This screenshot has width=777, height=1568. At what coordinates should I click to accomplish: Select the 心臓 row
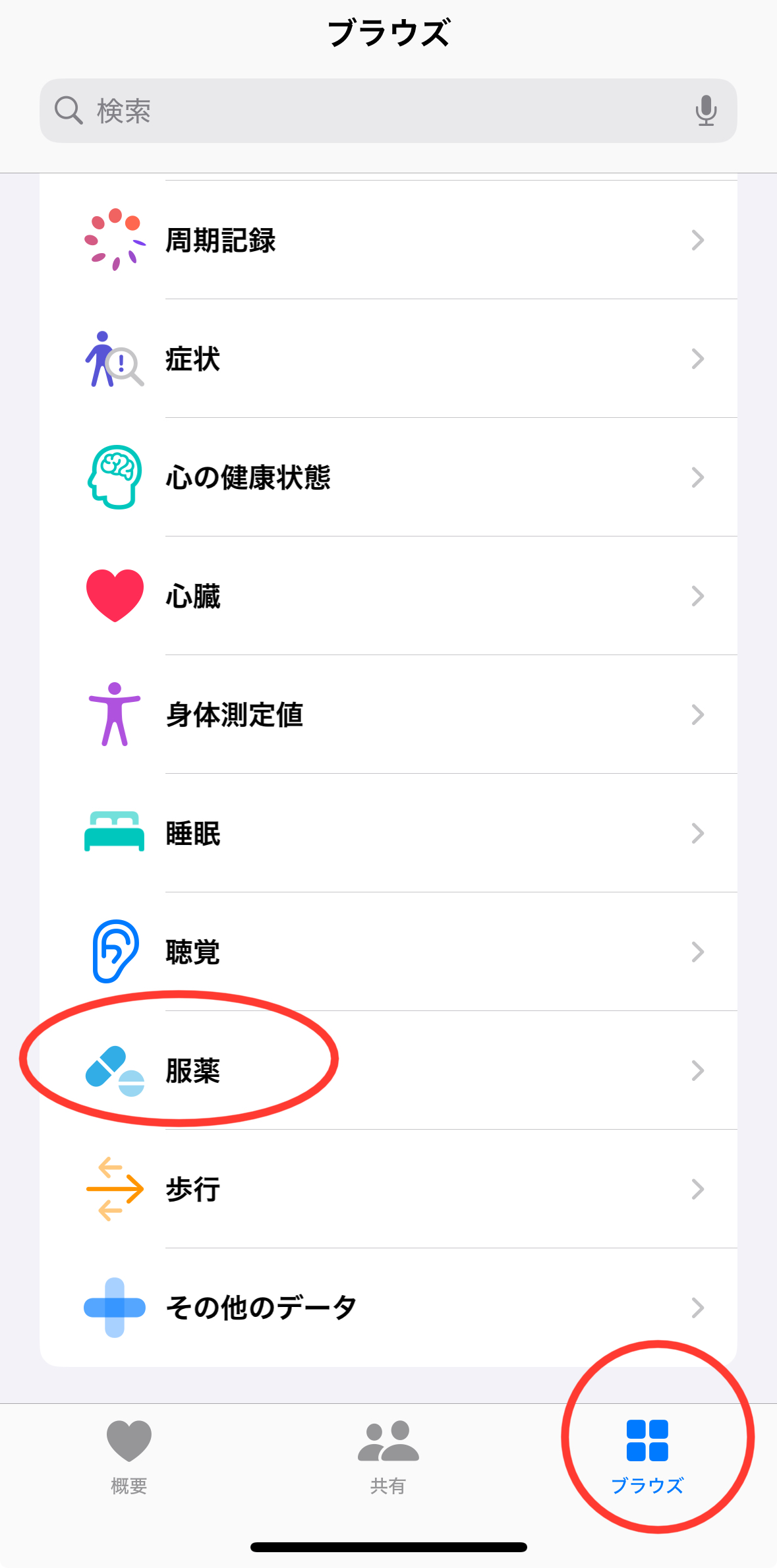pyautogui.click(x=388, y=596)
